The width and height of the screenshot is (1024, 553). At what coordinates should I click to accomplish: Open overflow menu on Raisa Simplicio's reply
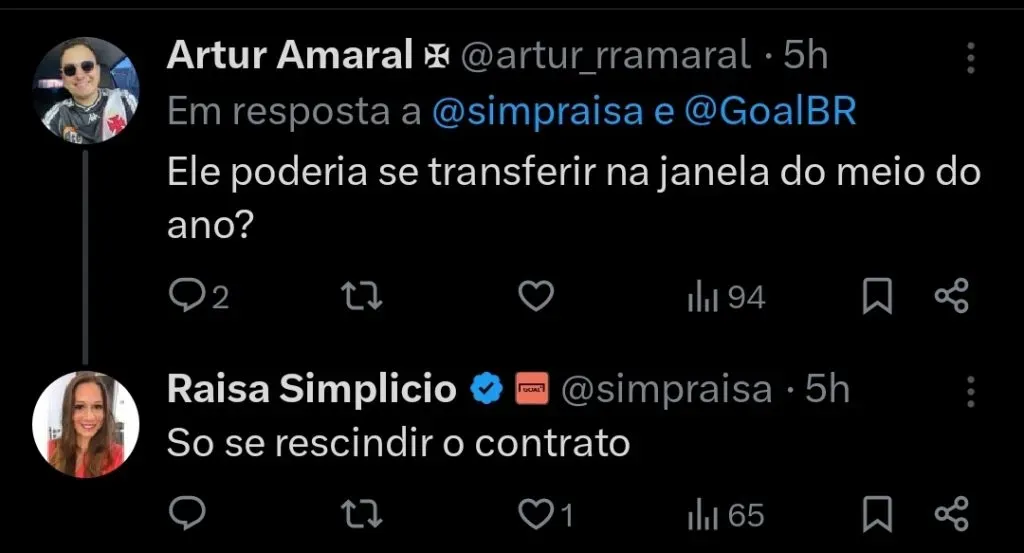click(970, 391)
